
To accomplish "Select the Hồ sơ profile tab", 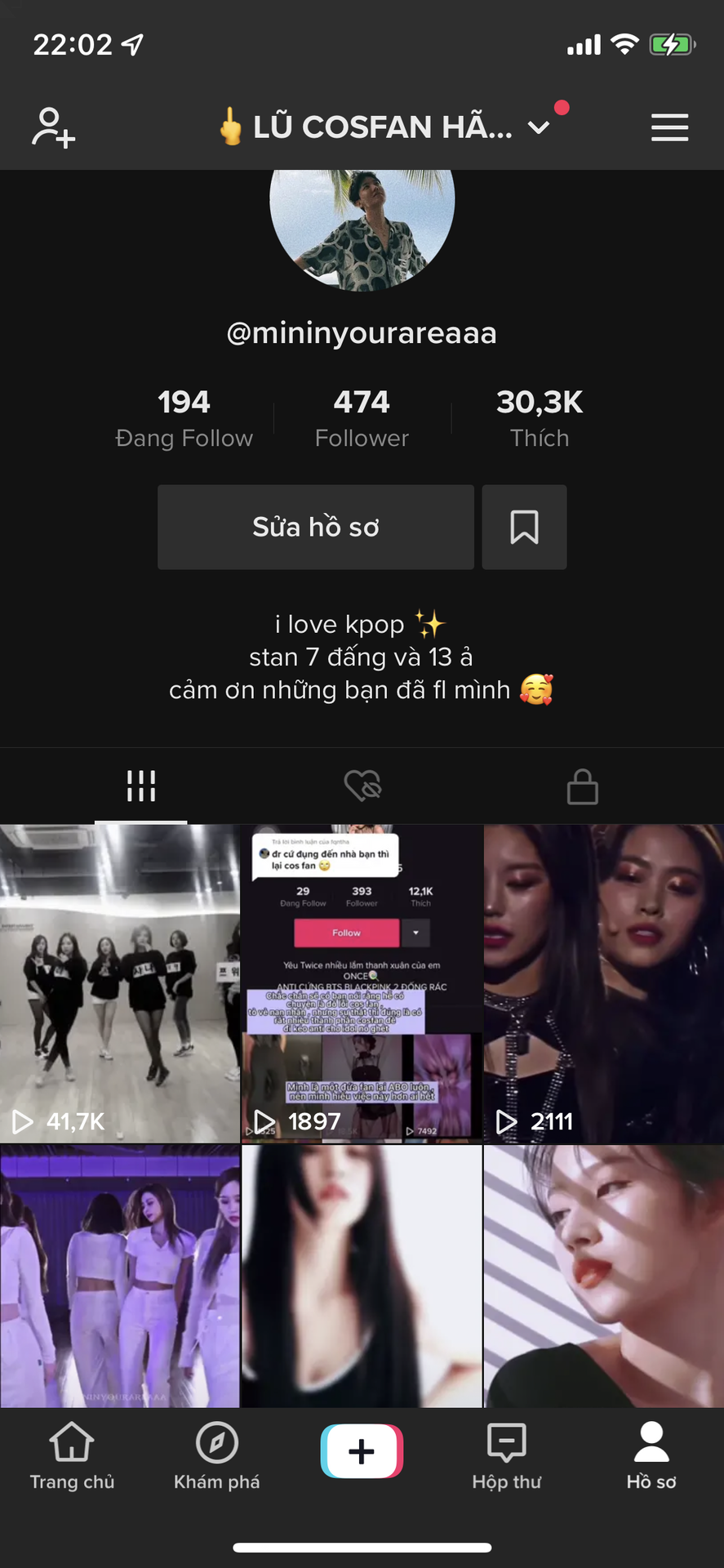I will [651, 1456].
